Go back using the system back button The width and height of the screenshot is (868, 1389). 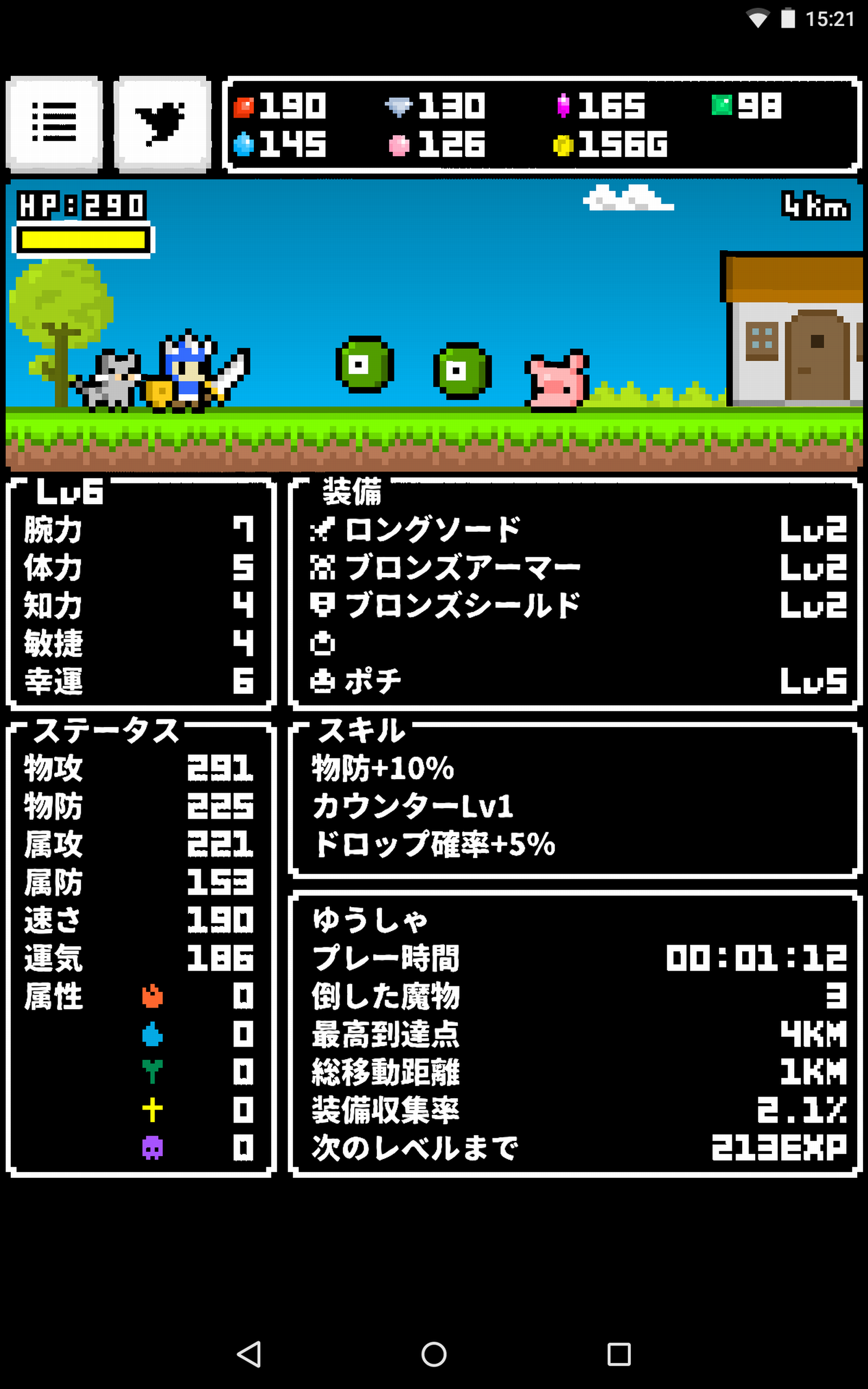pos(249,1354)
